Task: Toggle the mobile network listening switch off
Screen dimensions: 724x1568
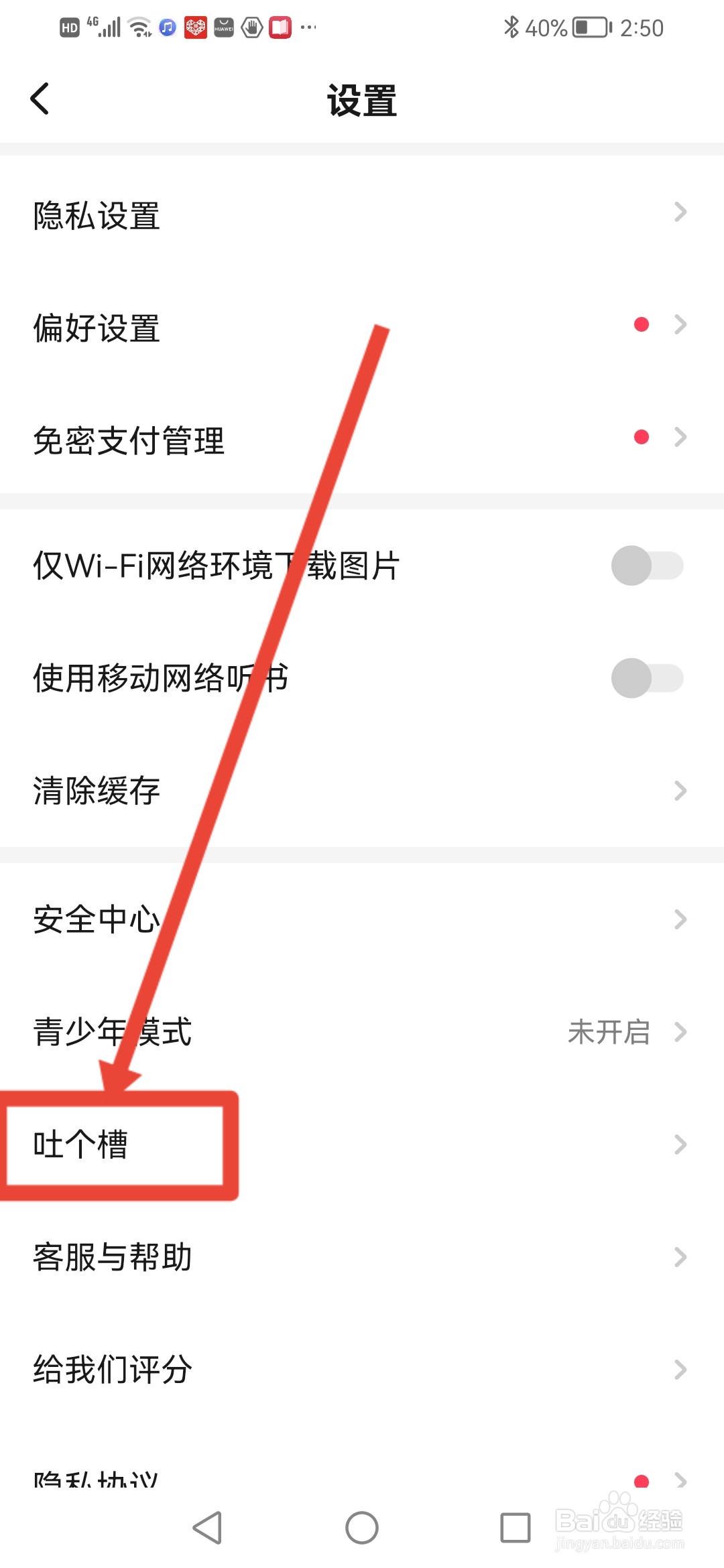Action: 646,678
